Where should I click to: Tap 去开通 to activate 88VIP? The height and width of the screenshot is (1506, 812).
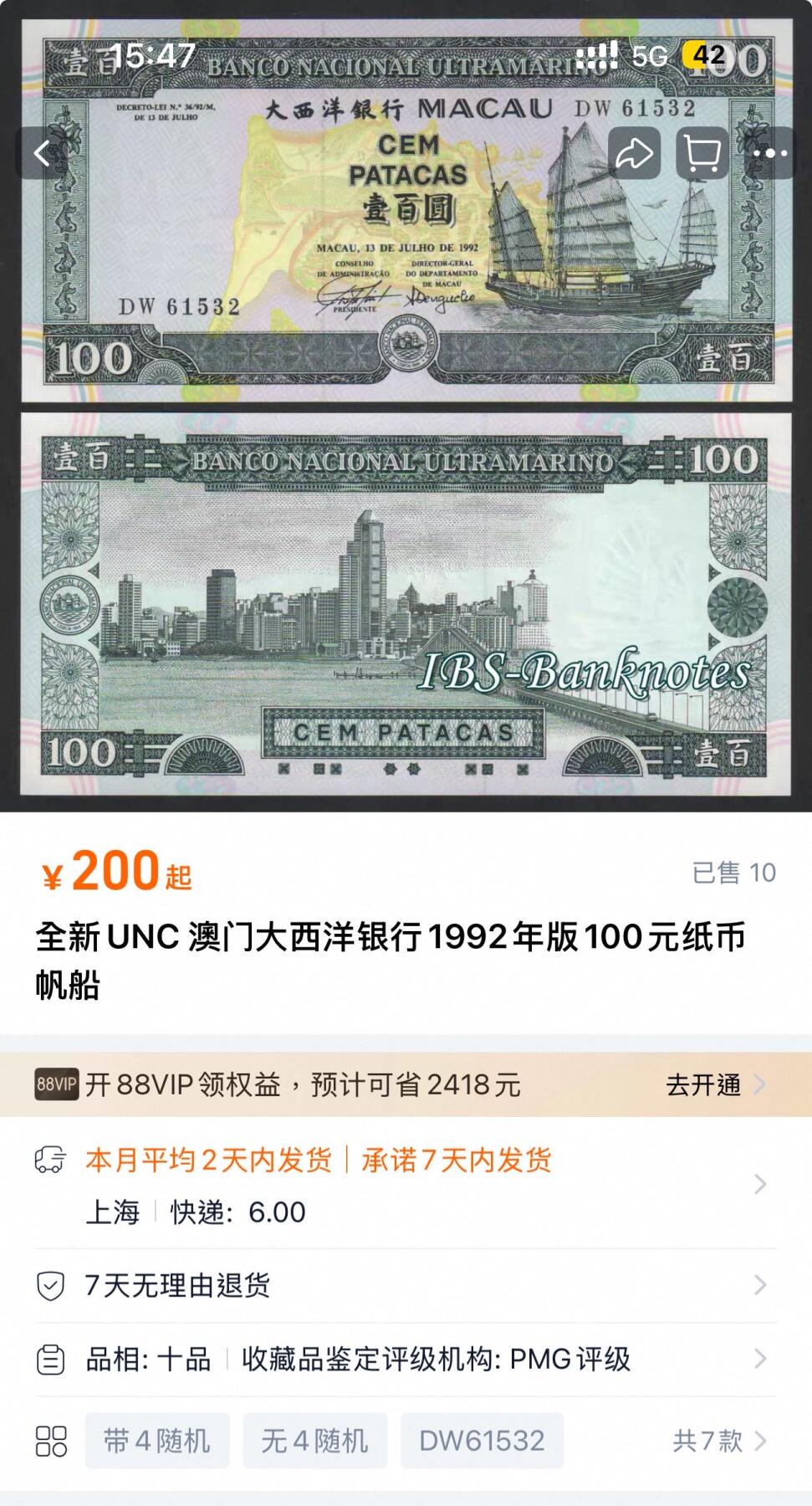pos(715,1084)
